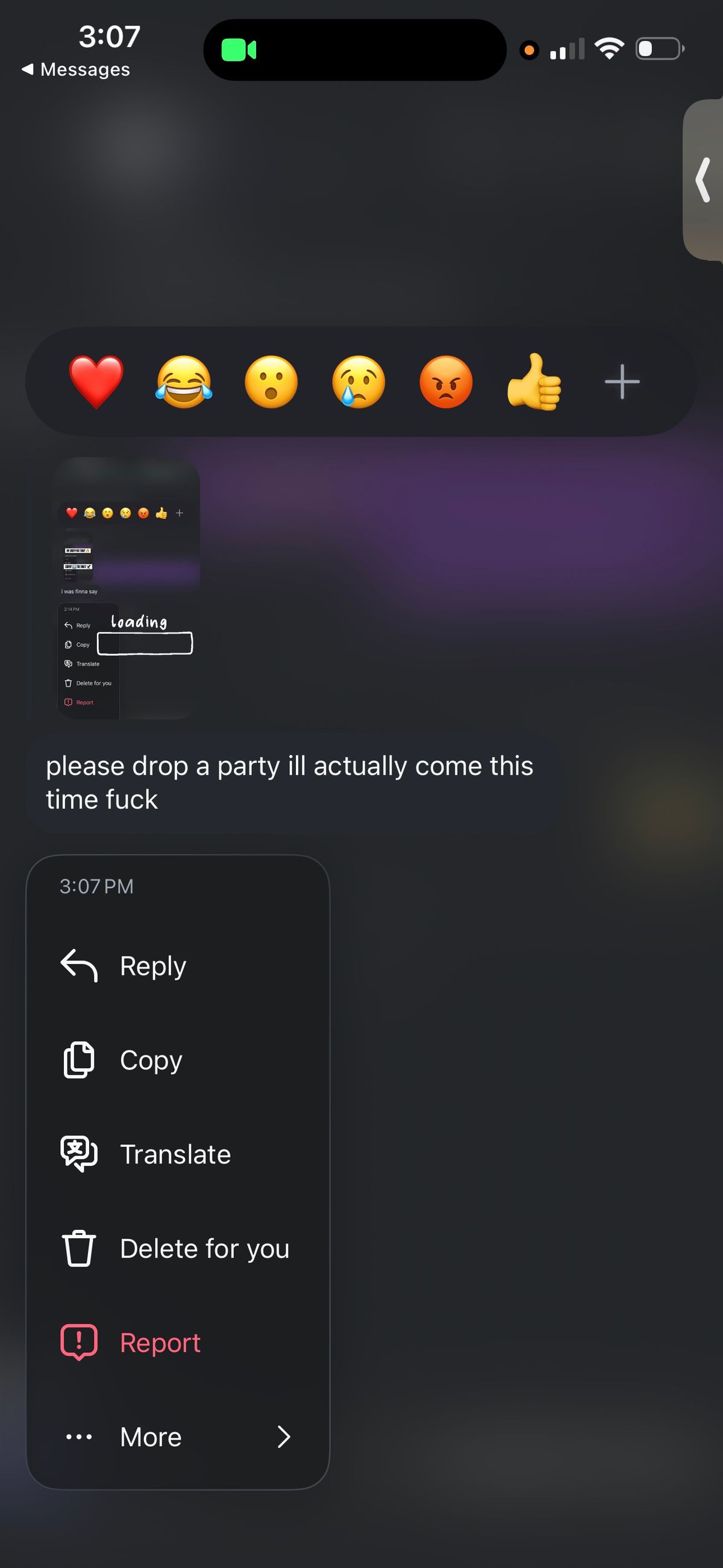Translate the selected message
Viewport: 723px width, 1568px height.
178,1154
